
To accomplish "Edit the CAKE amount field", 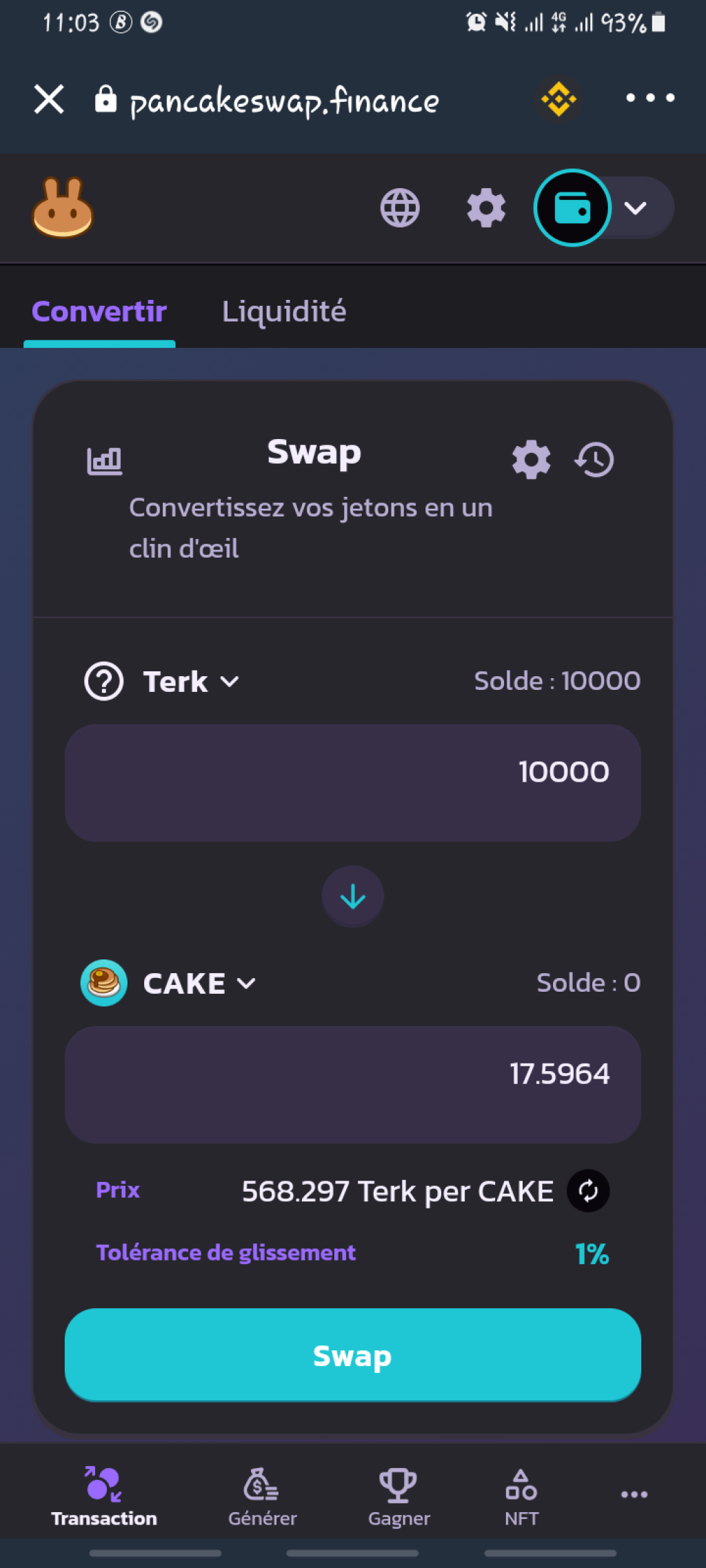I will pos(352,1075).
